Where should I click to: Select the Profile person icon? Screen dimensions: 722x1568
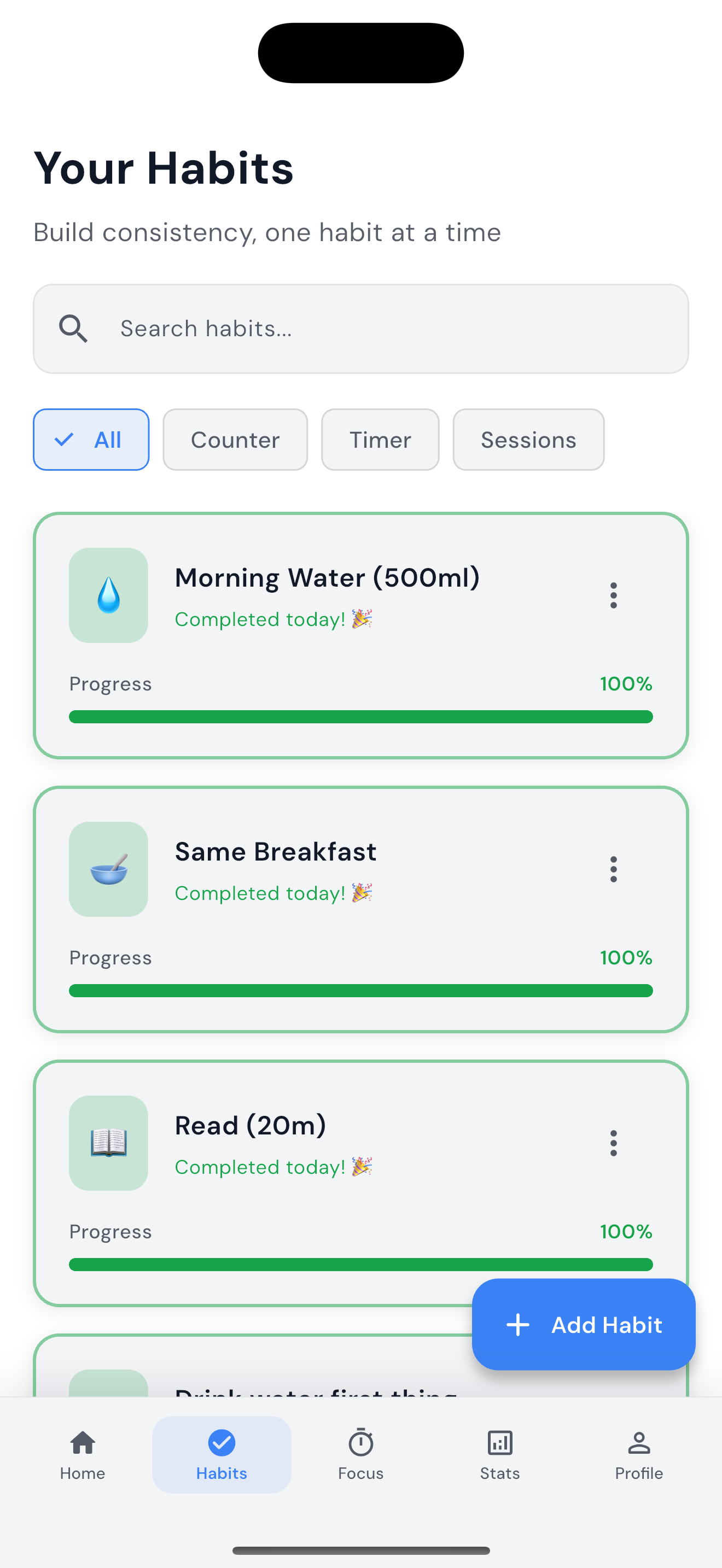coord(639,1443)
